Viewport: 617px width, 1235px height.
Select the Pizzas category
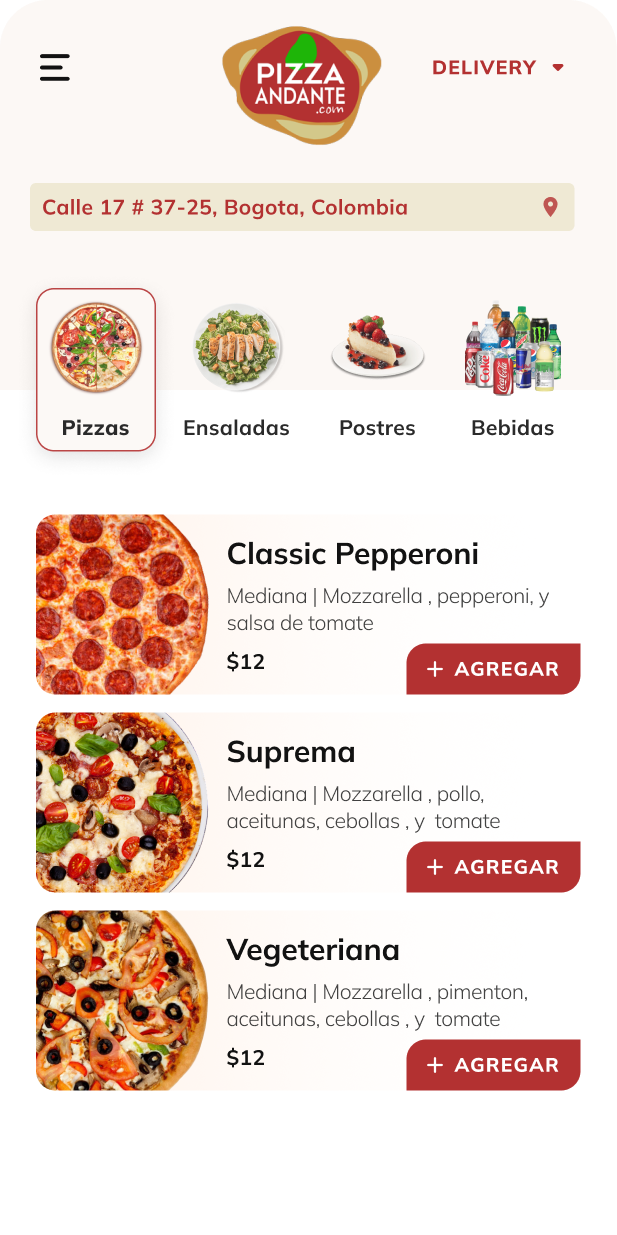click(96, 369)
